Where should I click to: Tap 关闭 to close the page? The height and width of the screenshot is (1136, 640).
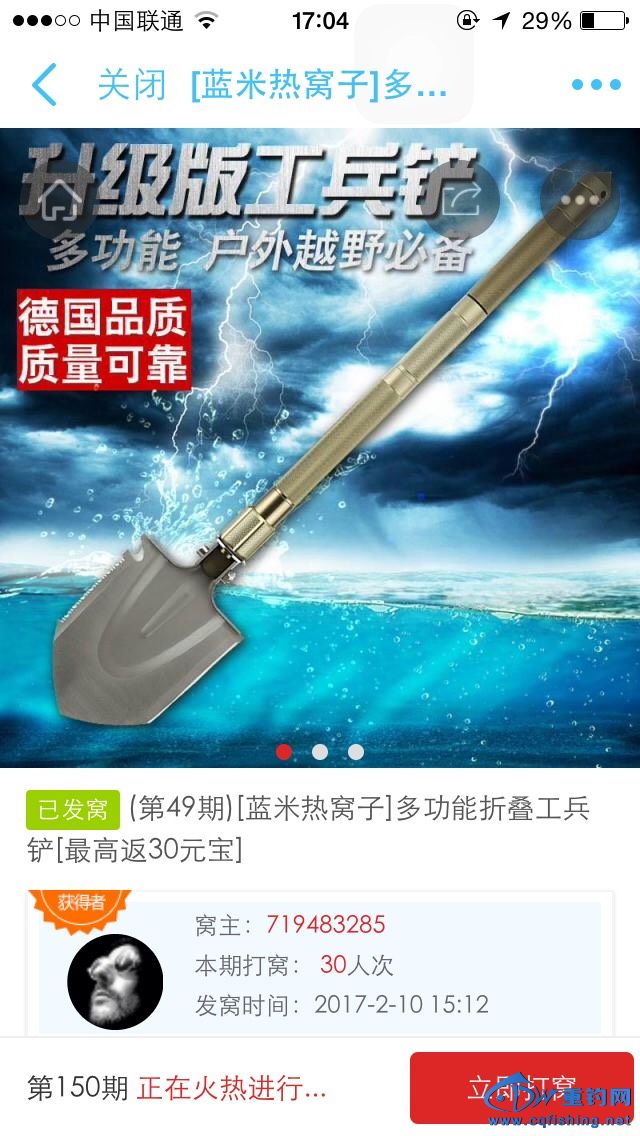(131, 85)
